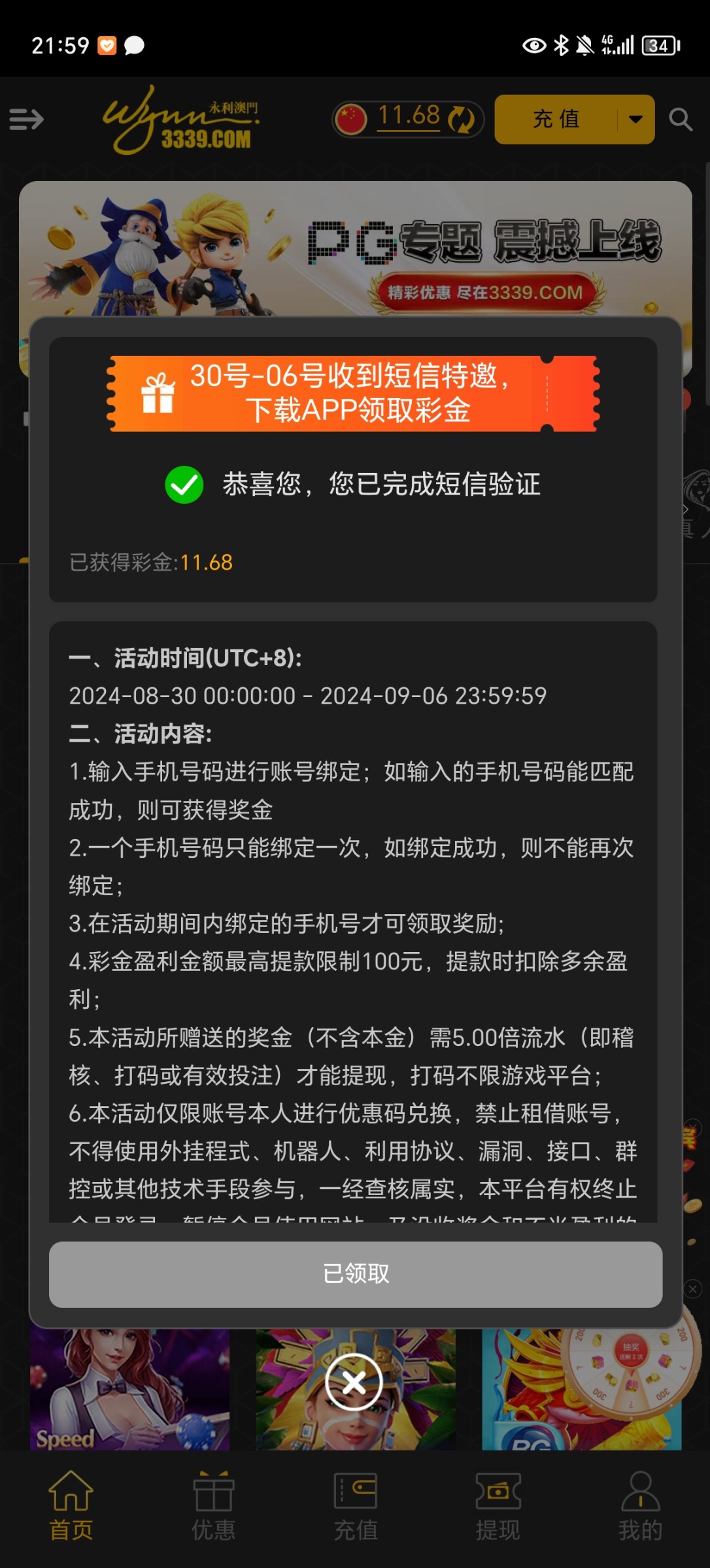The height and width of the screenshot is (1568, 710).
Task: Tap the 已领取 button
Action: (x=356, y=1273)
